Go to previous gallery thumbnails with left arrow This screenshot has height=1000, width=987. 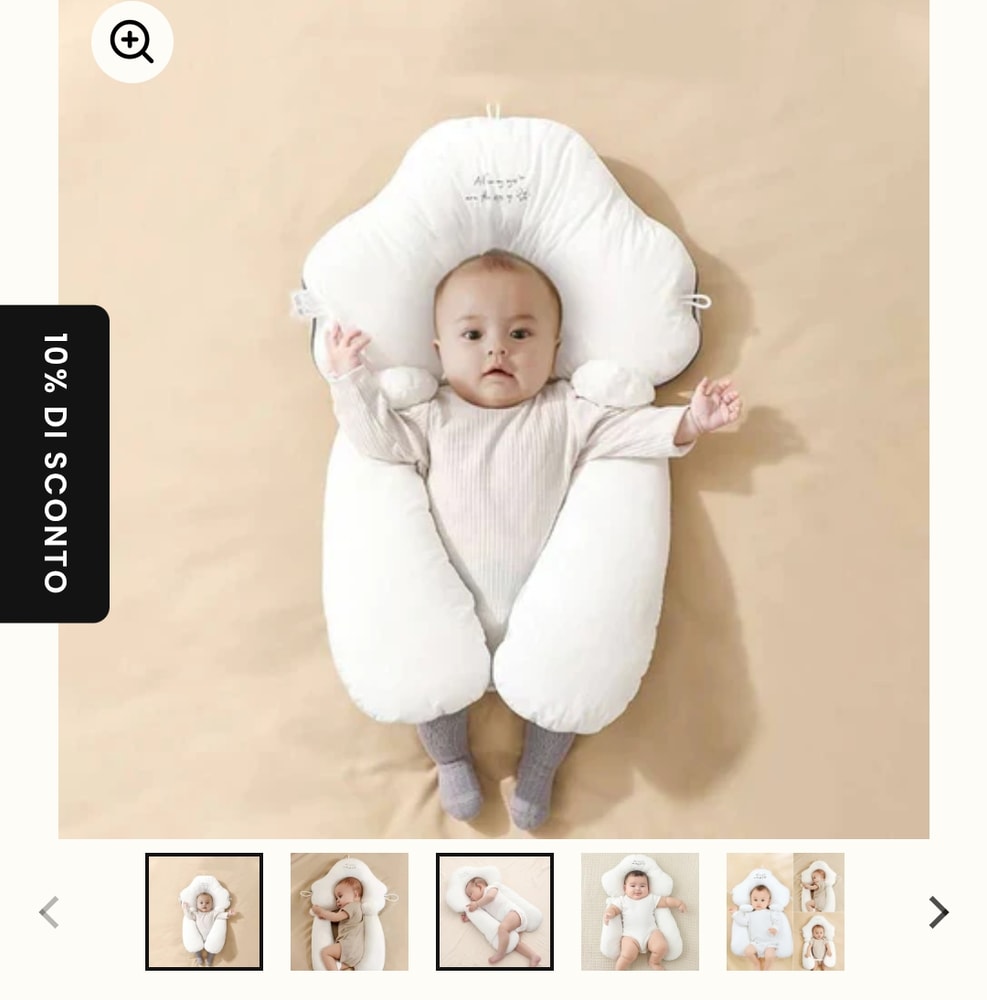click(49, 912)
